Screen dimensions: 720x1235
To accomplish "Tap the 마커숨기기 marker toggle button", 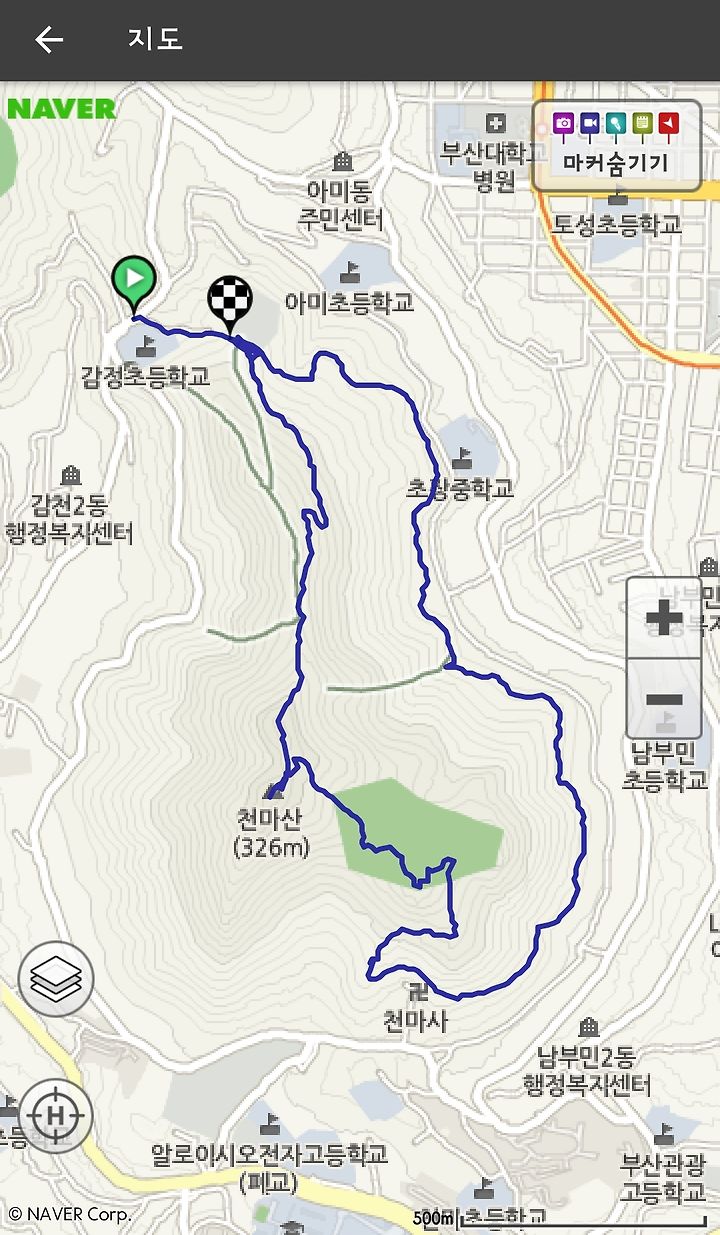I will [616, 146].
